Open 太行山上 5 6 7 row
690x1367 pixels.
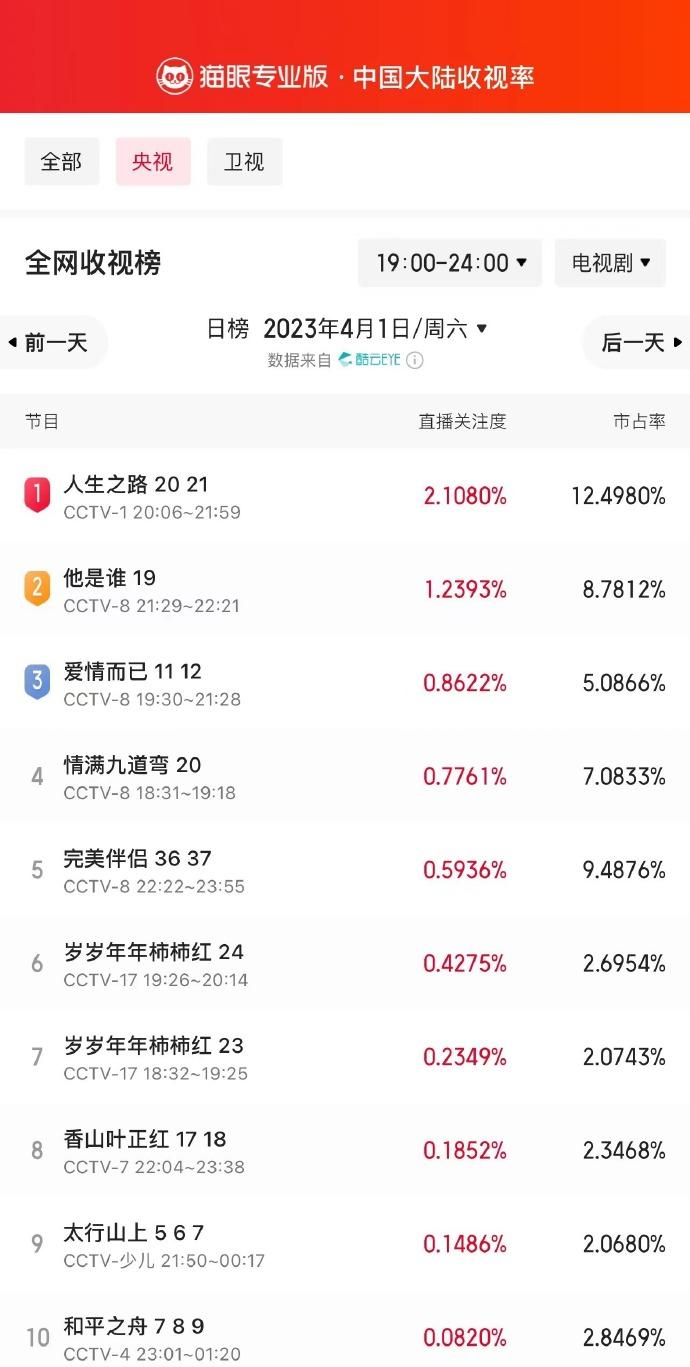tap(345, 1244)
